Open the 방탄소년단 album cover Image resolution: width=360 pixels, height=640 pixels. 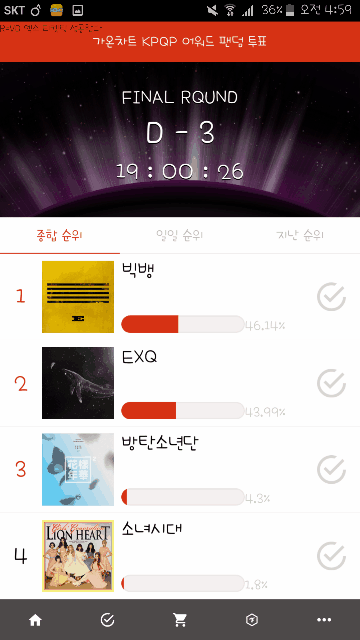click(x=78, y=469)
